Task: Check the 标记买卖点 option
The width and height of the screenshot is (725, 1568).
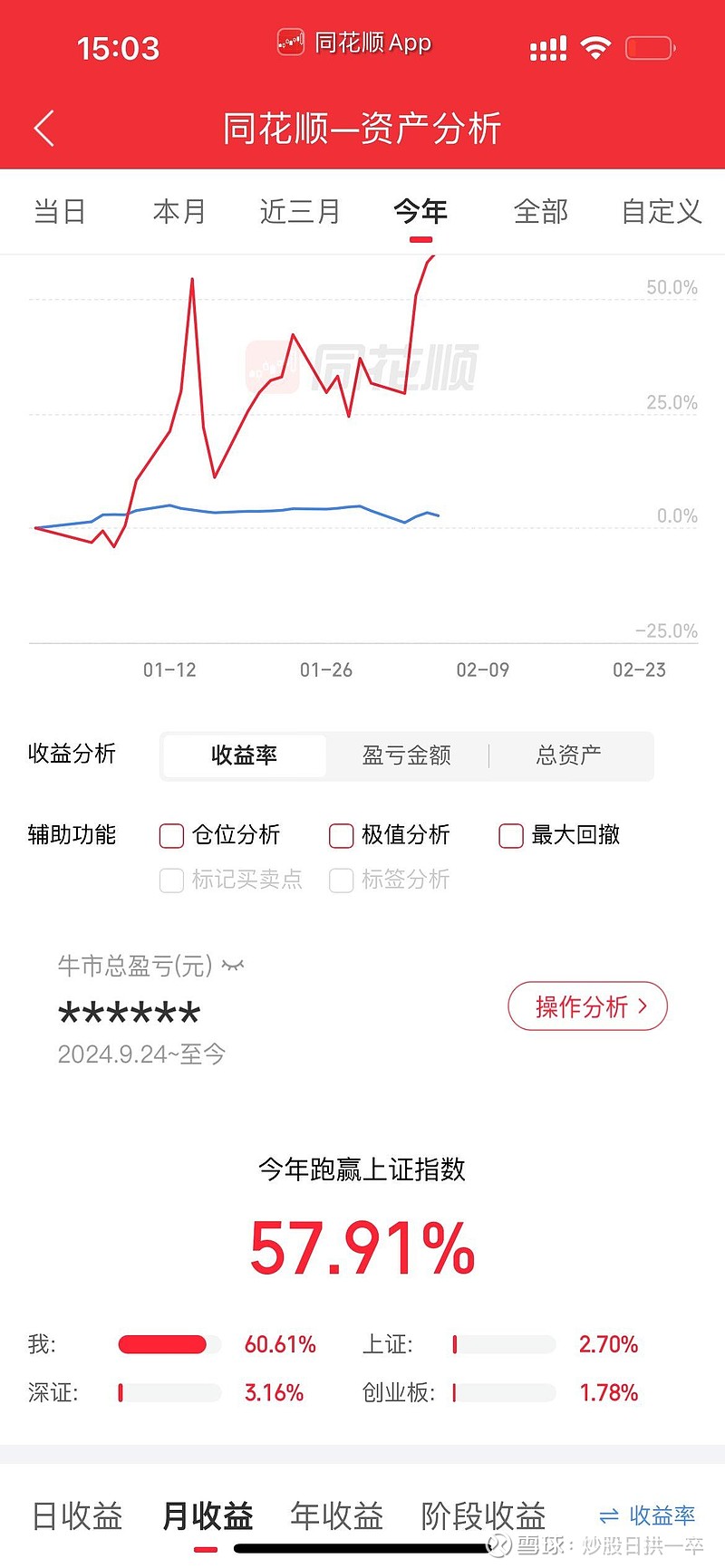Action: coord(171,880)
